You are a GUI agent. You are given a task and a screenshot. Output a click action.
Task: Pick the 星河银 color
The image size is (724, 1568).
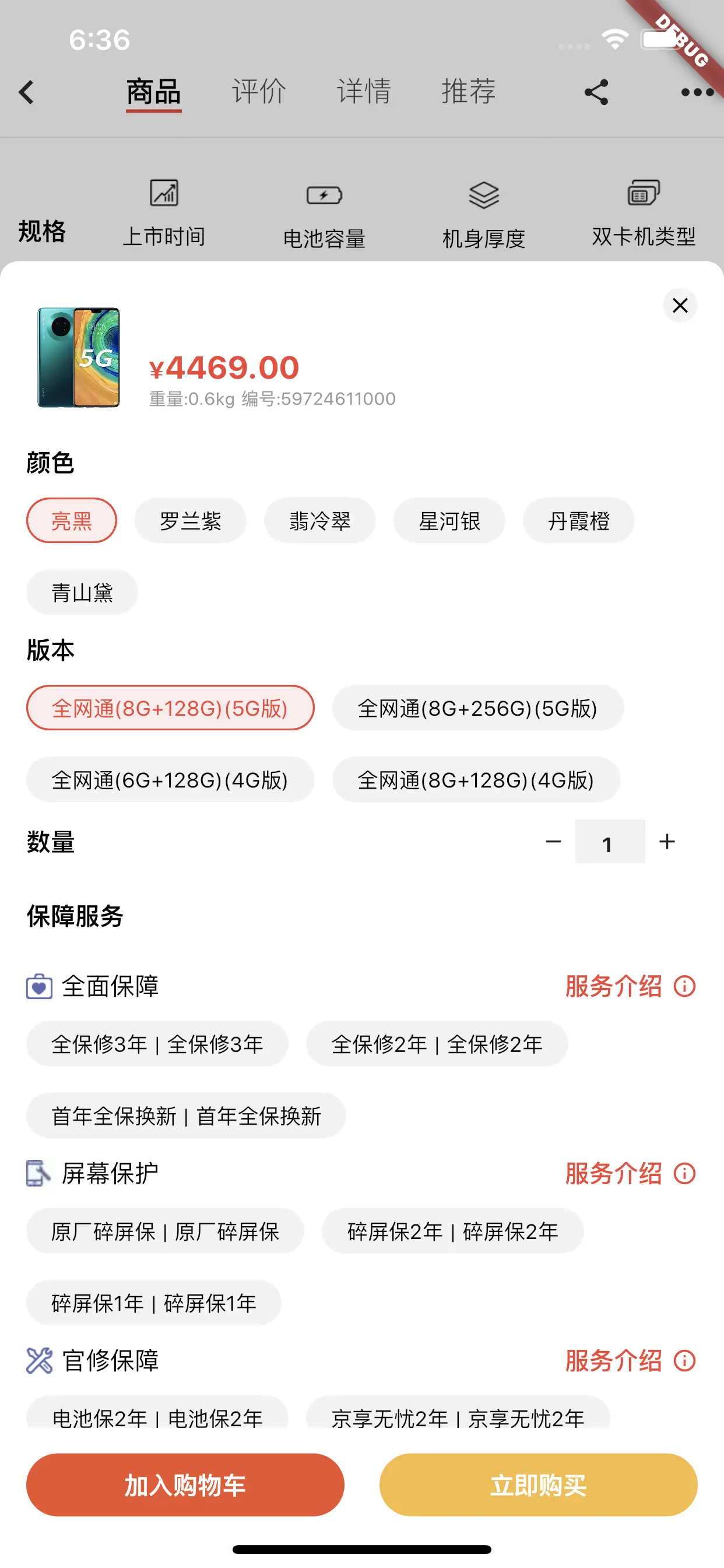coord(449,520)
